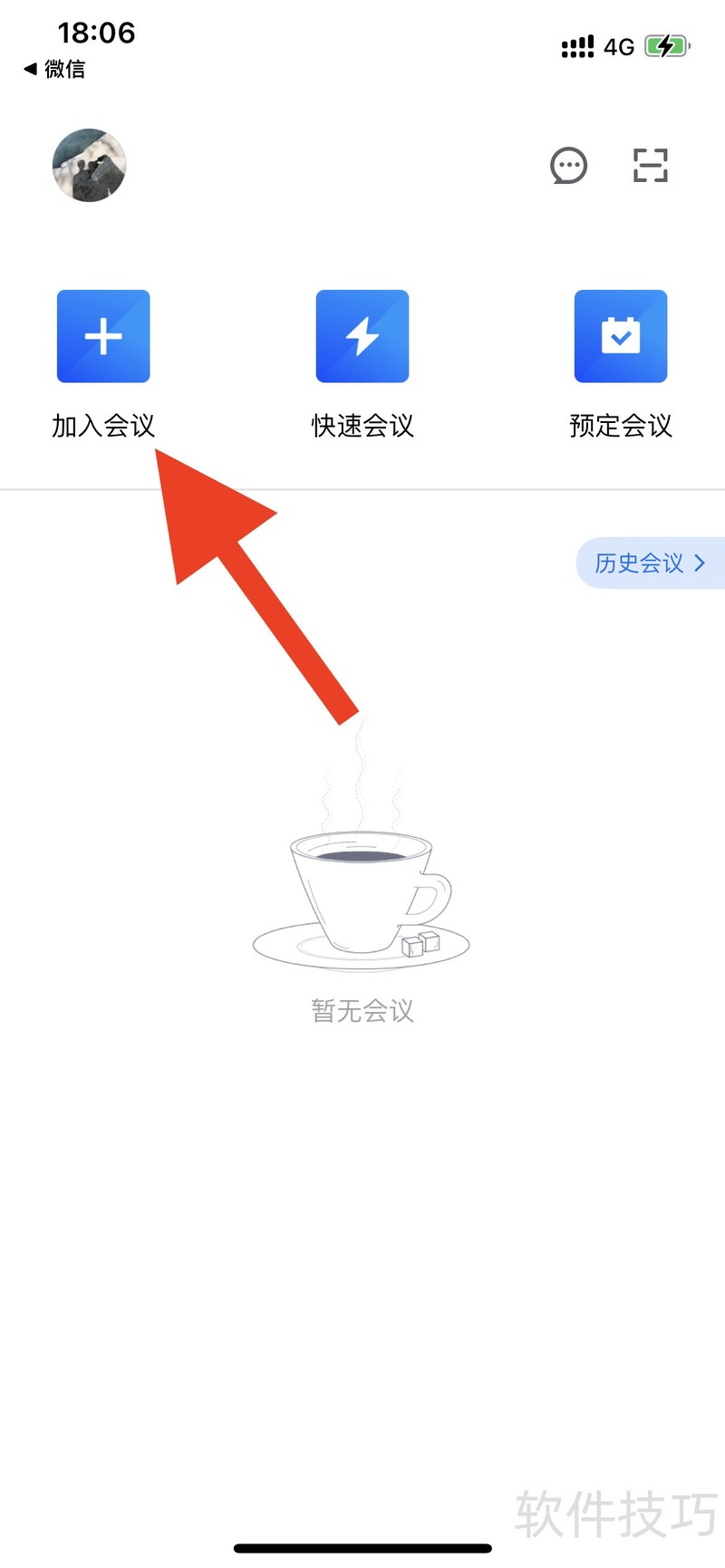Tap 加入会议 to join a meeting

pyautogui.click(x=103, y=337)
